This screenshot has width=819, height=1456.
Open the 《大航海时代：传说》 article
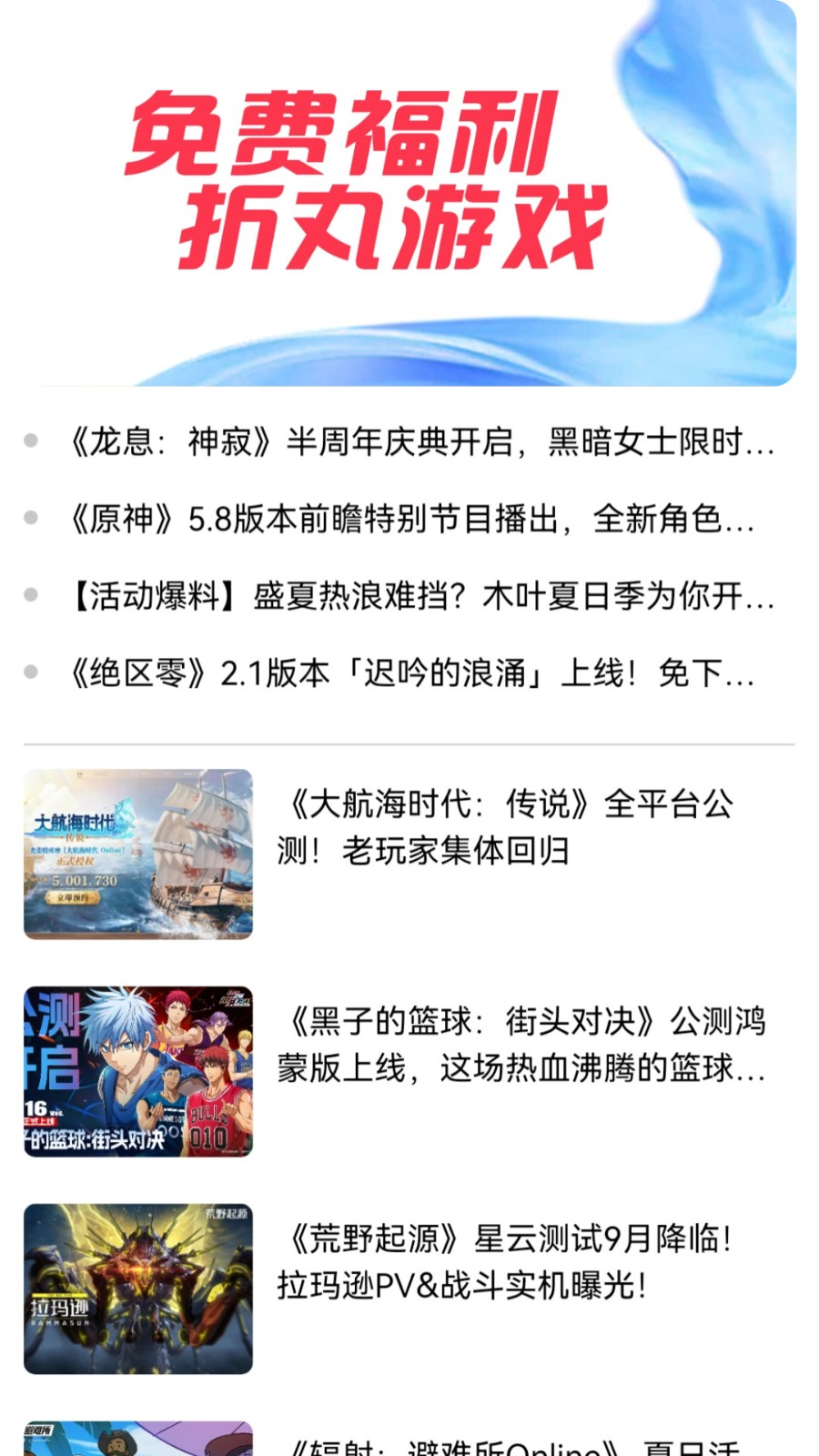[505, 827]
